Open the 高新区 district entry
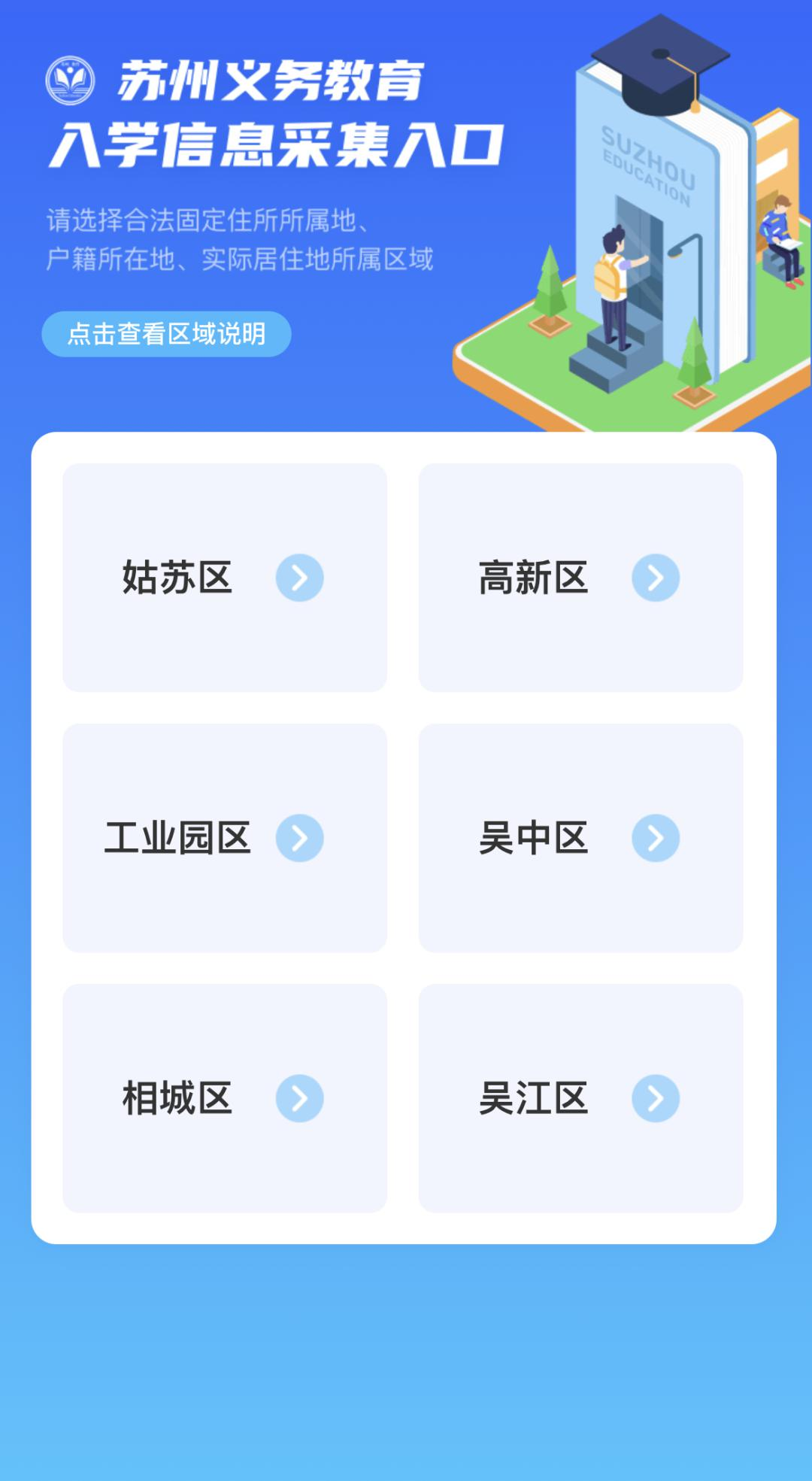The image size is (812, 1481). 580,578
